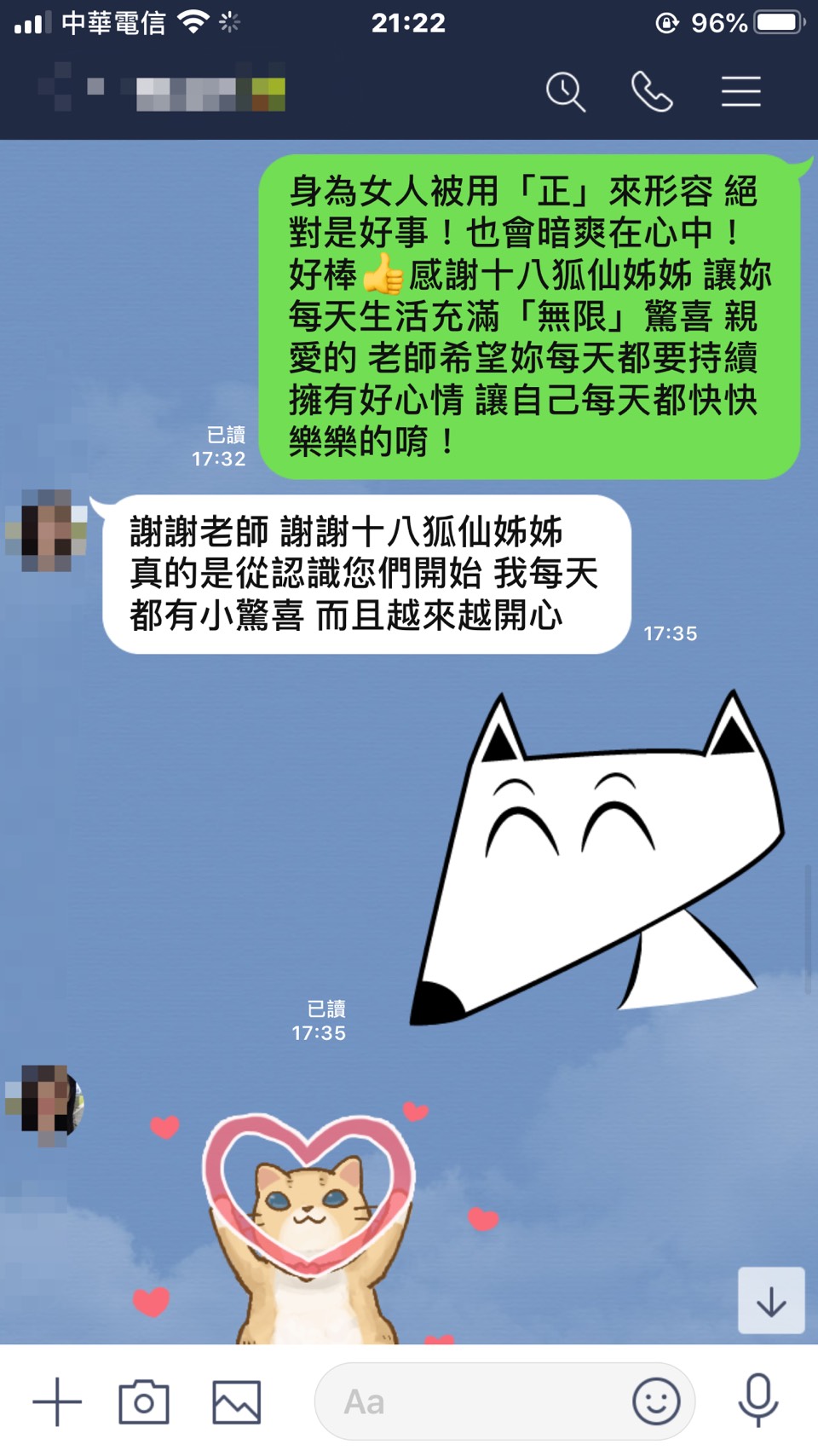818x1456 pixels.
Task: Open the photo gallery picker
Action: click(236, 1401)
